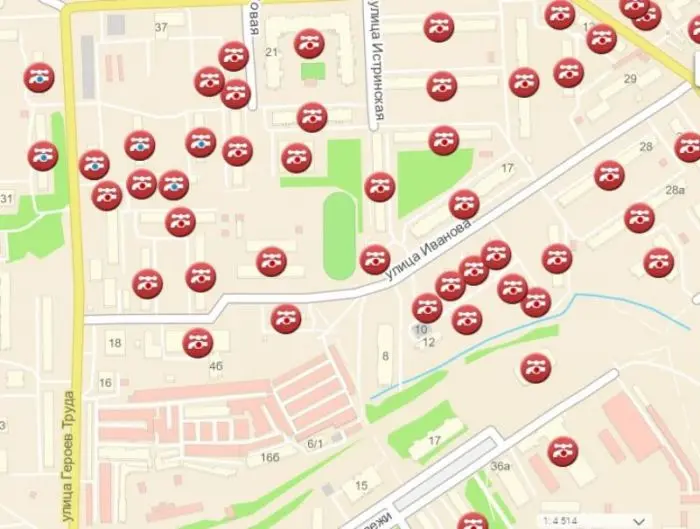The image size is (700, 529).
Task: Select the marker inside building 21 courtyard
Action: 309,44
